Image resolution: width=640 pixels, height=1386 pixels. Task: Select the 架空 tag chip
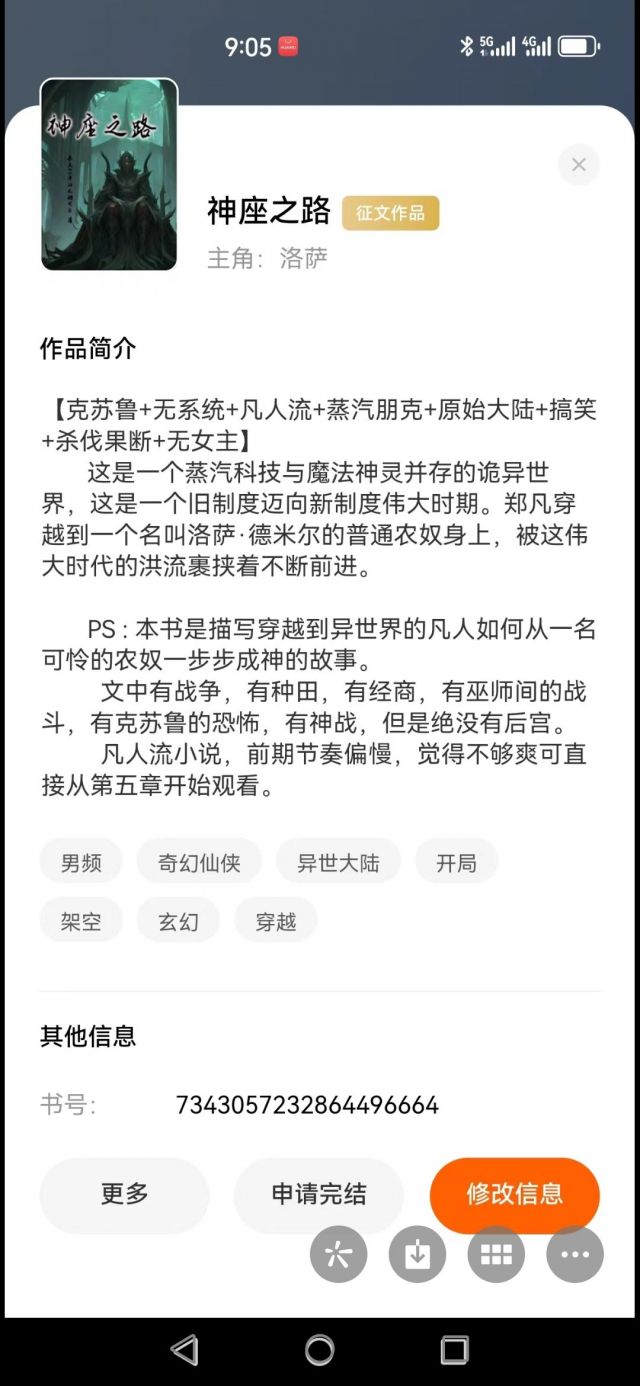[x=81, y=921]
